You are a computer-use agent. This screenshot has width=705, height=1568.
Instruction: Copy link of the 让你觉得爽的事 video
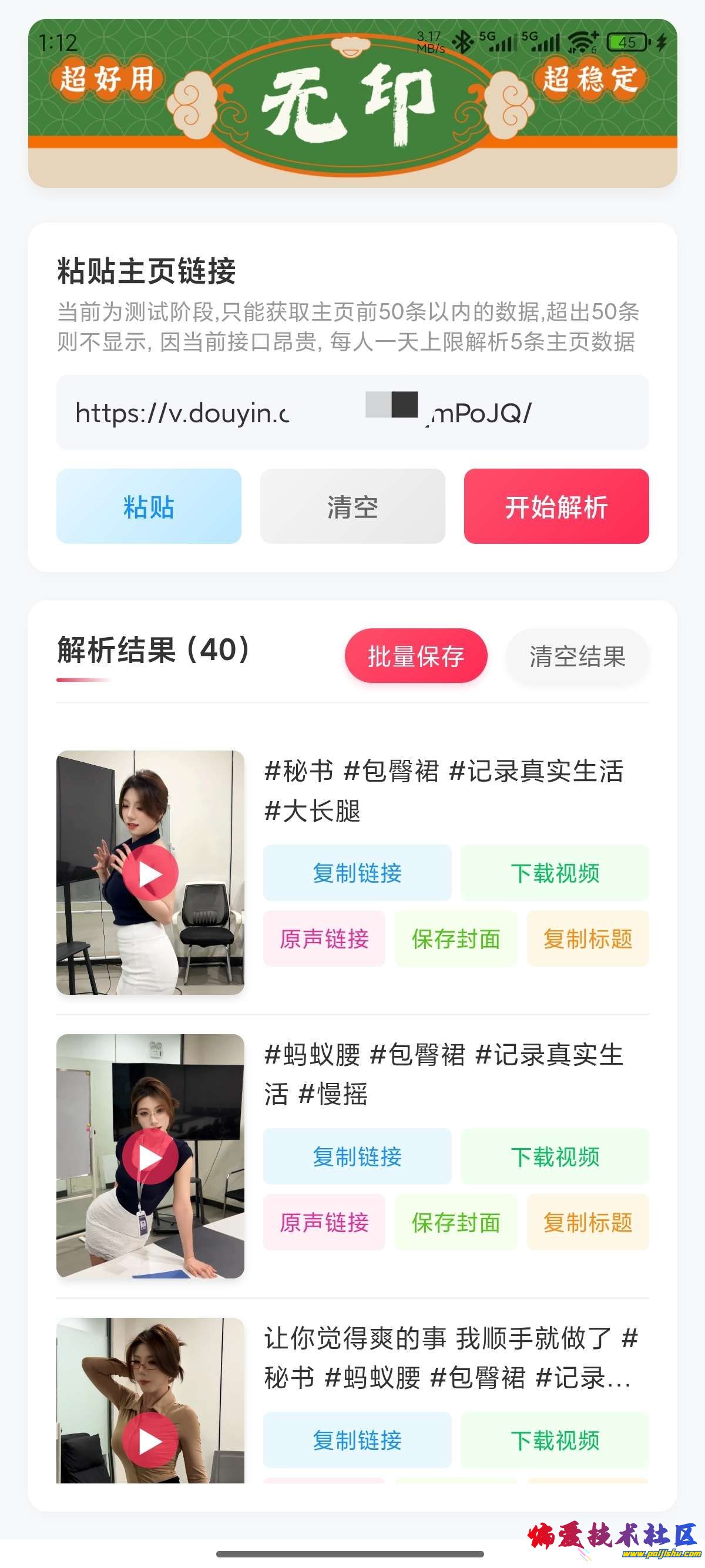[x=357, y=1440]
